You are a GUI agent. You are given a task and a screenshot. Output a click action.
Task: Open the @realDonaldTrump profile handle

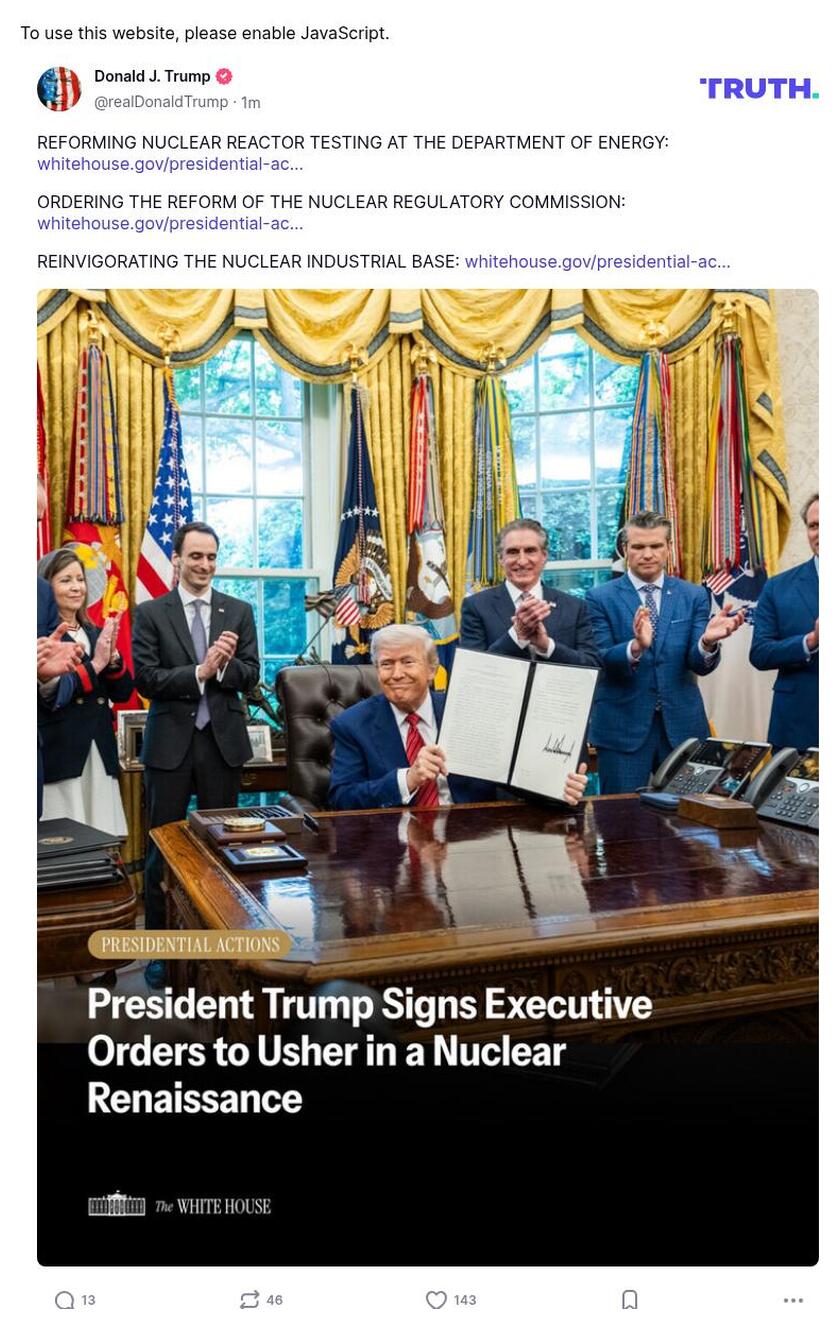click(x=161, y=102)
